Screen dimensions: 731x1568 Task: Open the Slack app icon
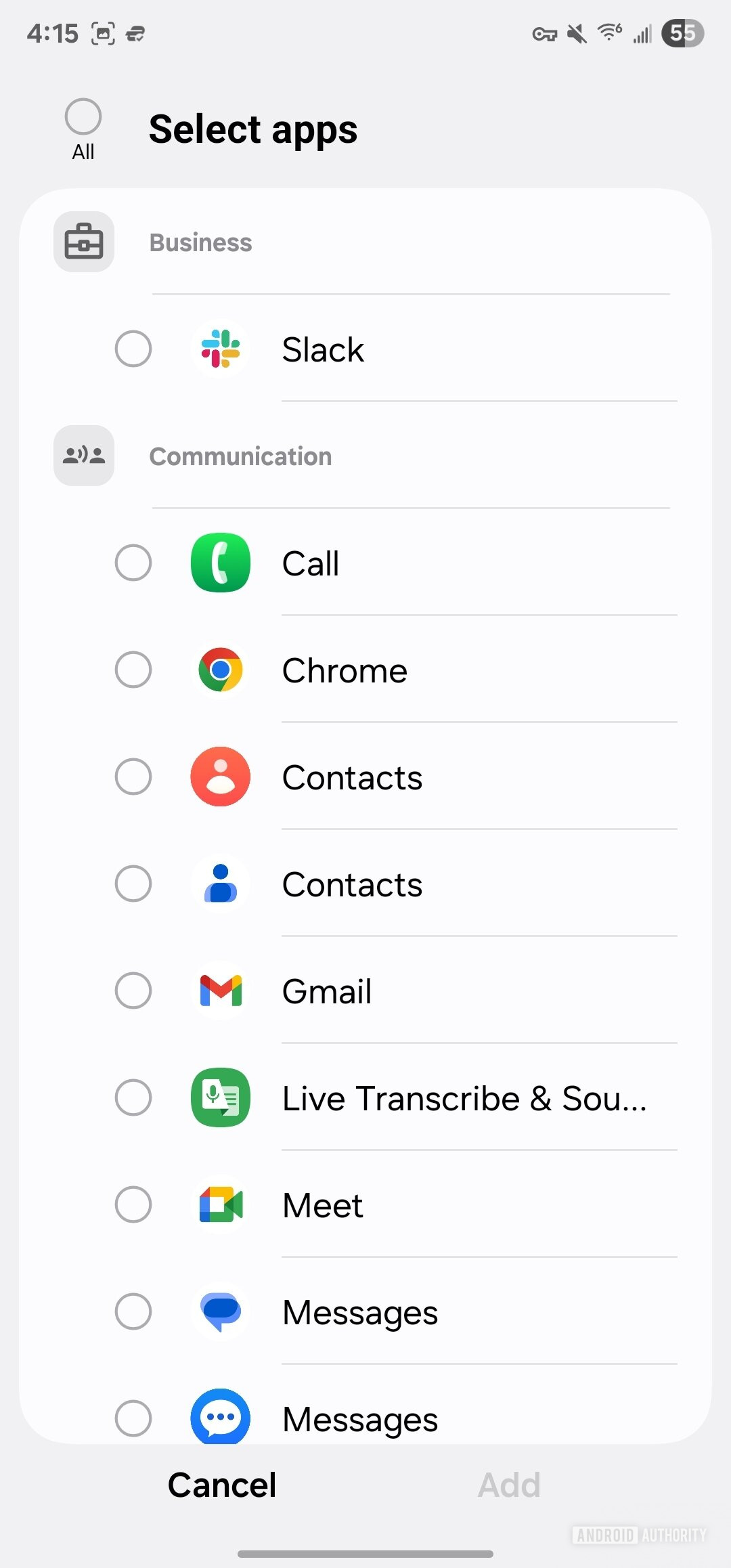pyautogui.click(x=220, y=349)
